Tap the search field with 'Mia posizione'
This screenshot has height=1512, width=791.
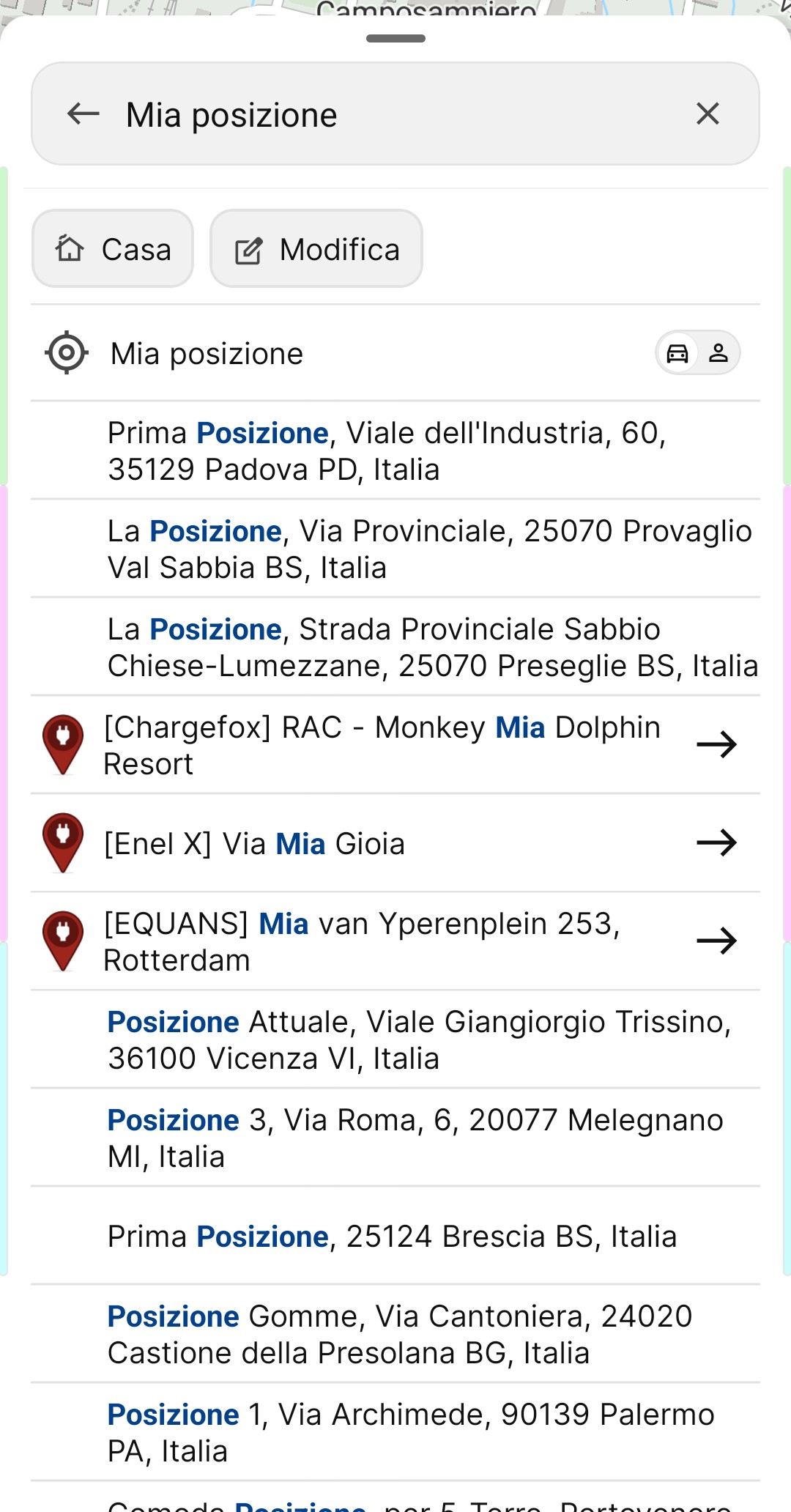(395, 115)
